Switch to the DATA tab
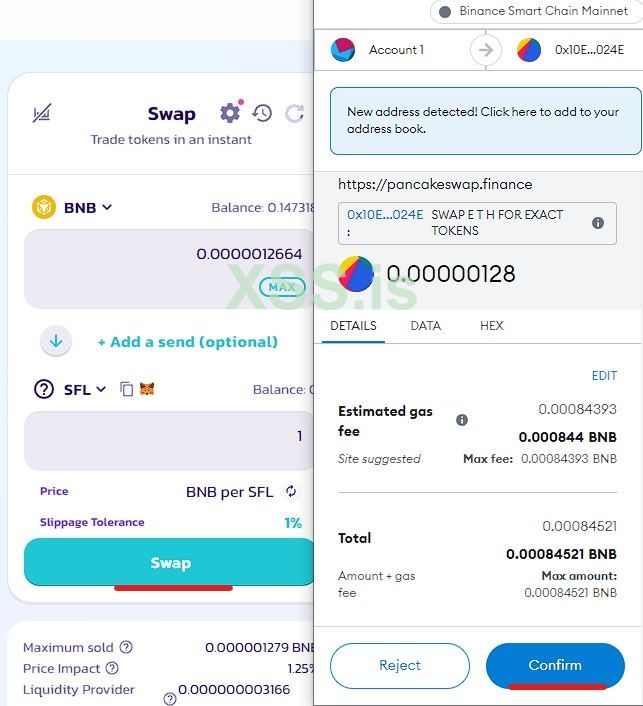Image resolution: width=643 pixels, height=706 pixels. pos(425,326)
